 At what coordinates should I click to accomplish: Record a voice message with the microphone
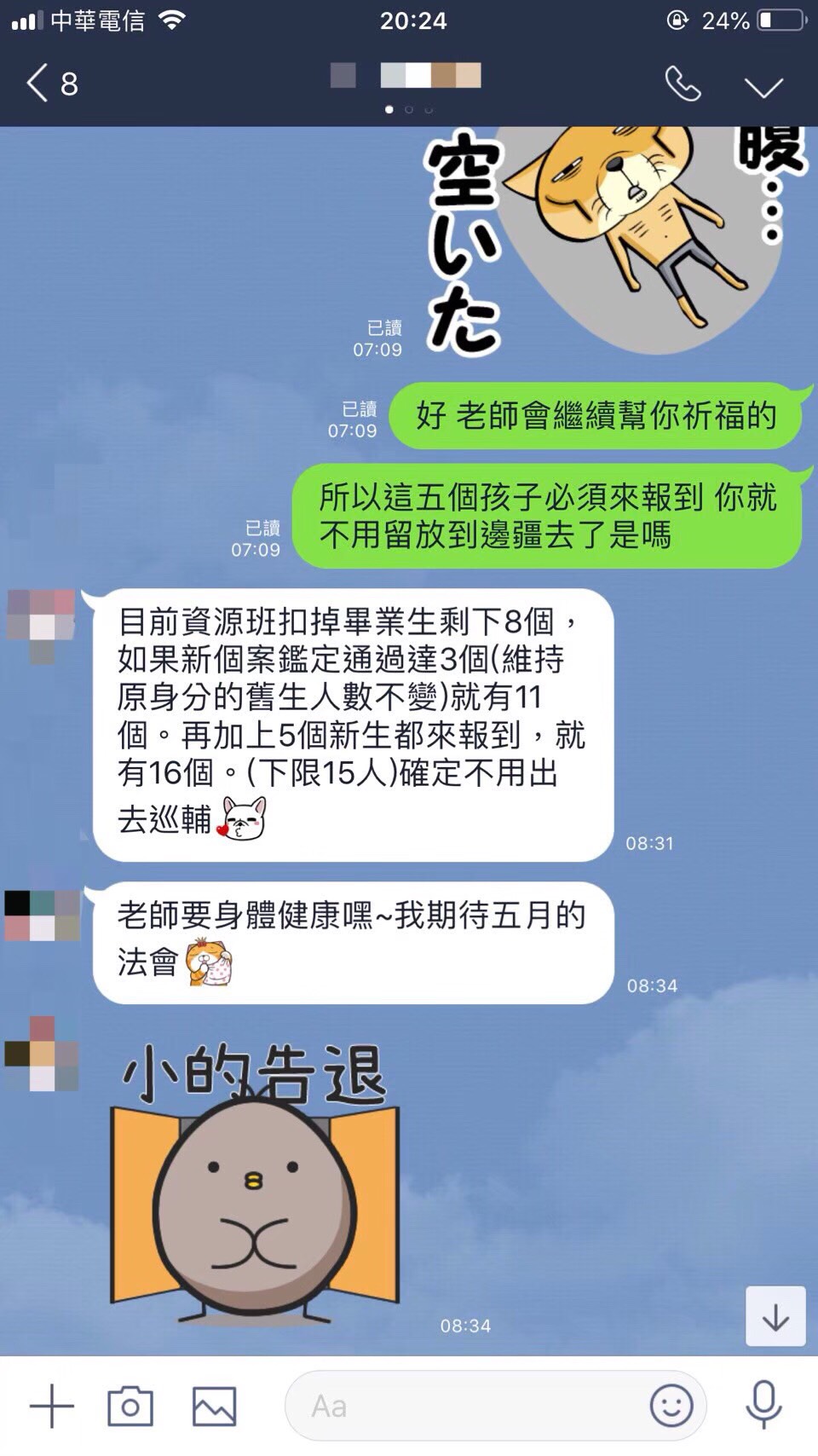(763, 1405)
